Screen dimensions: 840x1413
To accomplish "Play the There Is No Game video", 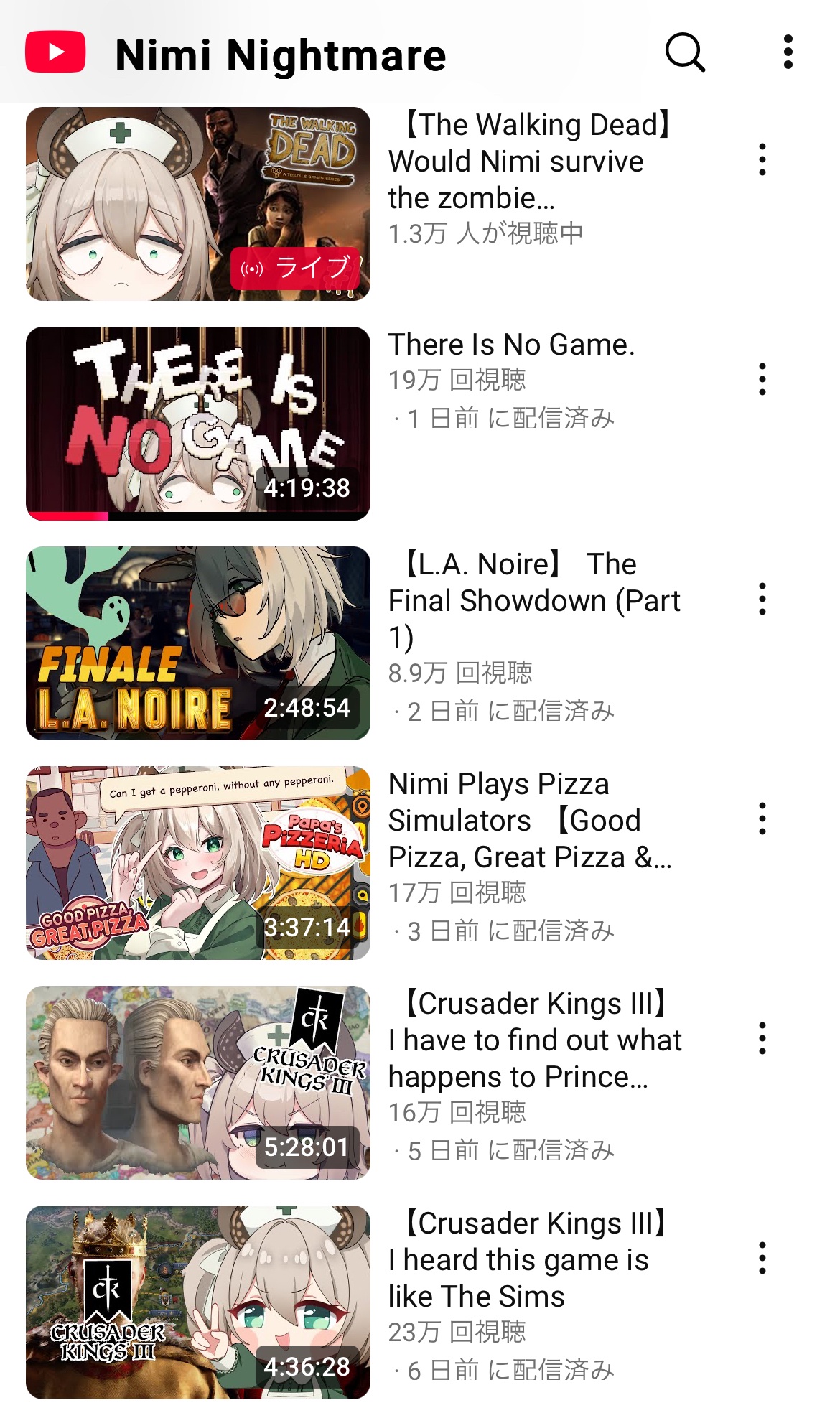I will pos(198,424).
